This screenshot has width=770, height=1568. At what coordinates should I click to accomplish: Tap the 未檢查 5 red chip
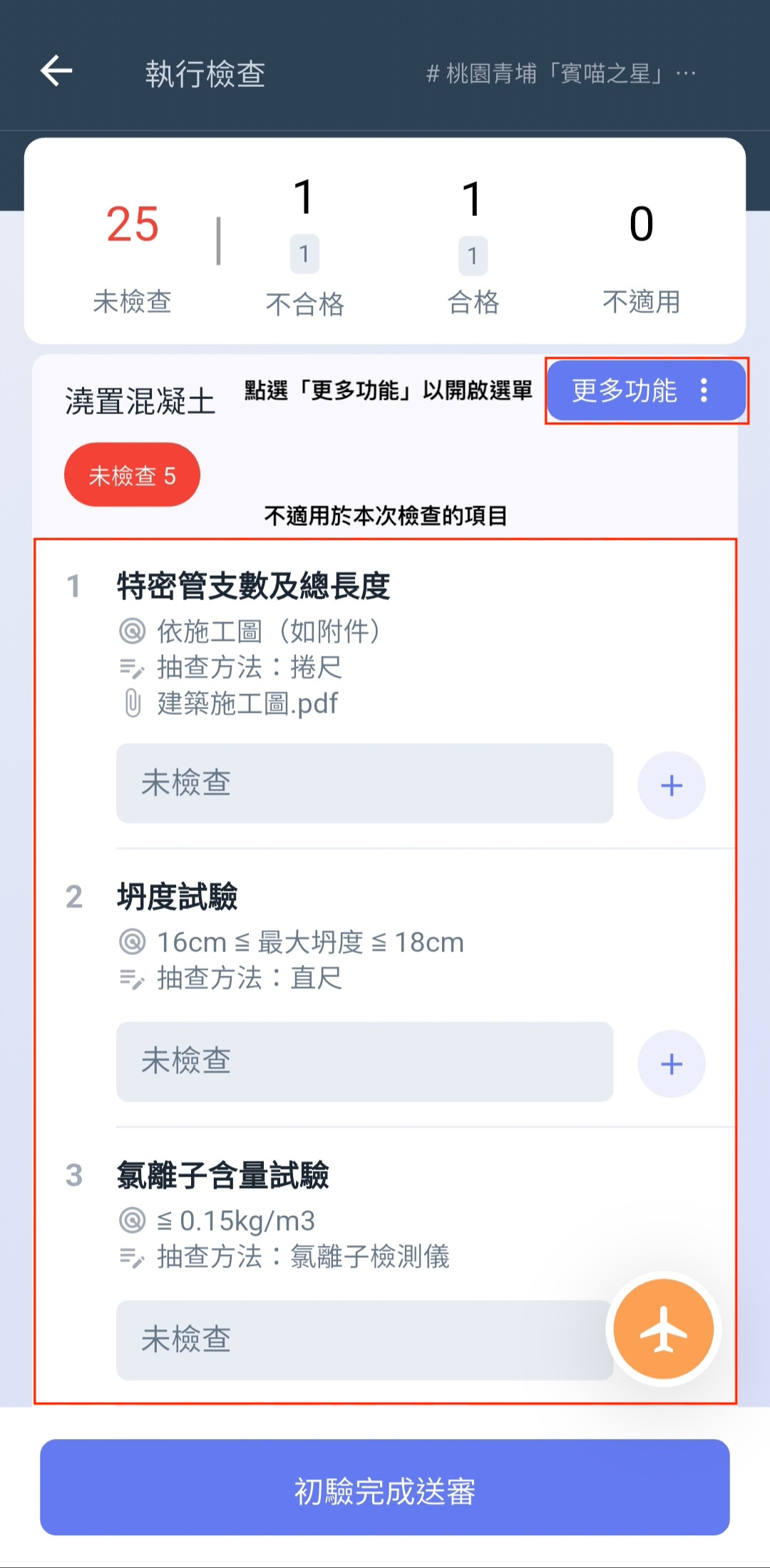coord(132,475)
